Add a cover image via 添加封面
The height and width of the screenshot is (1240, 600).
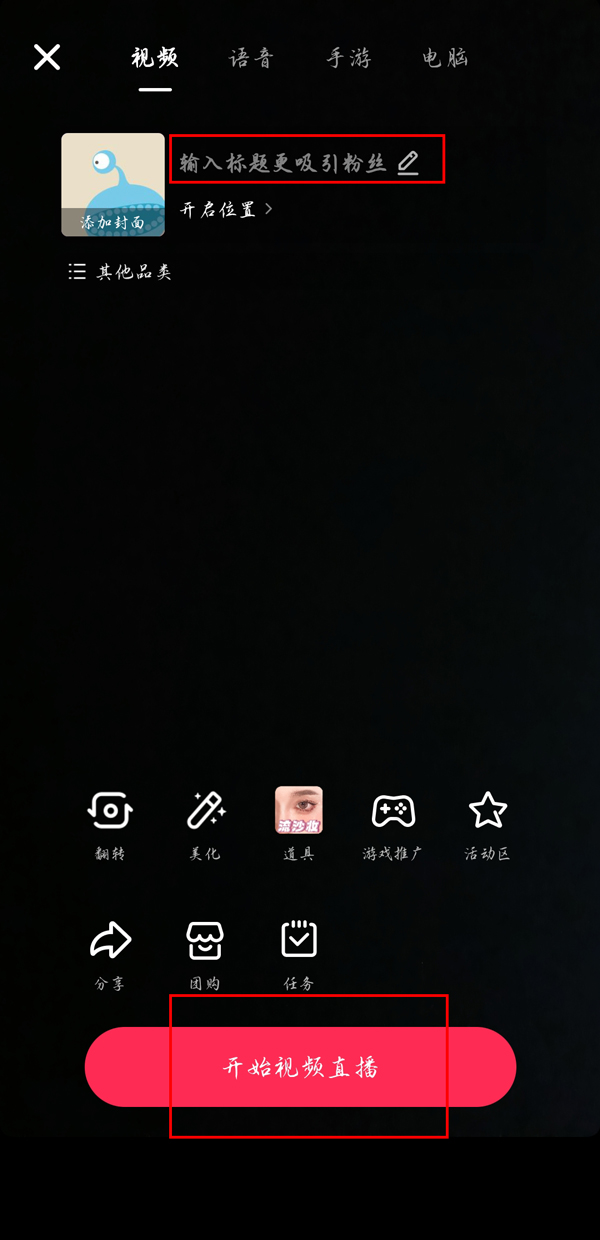(x=113, y=185)
